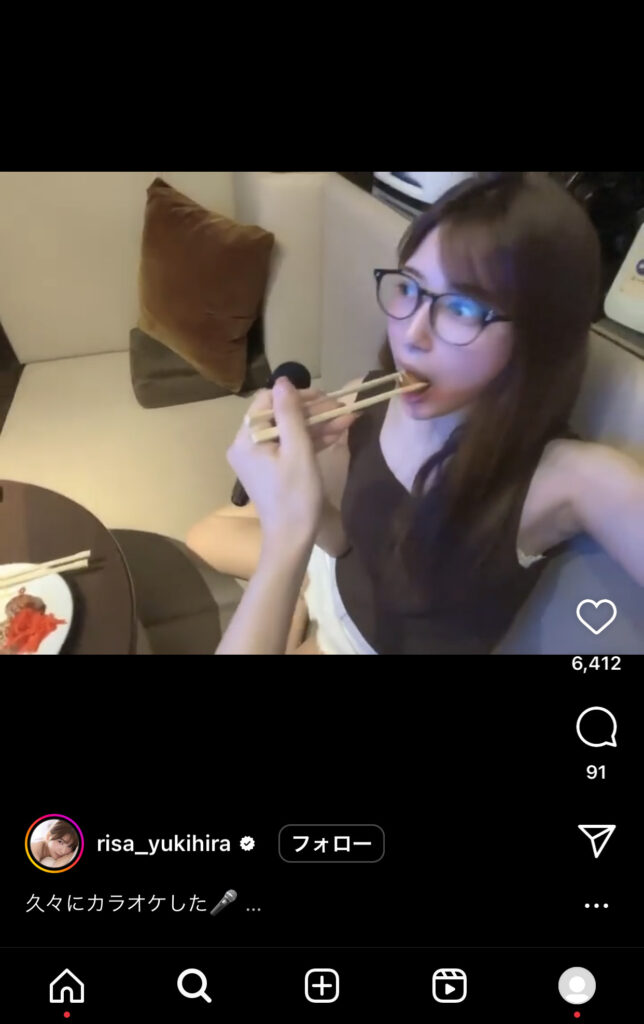Tap the フォロー button to follow risa_yukihira
Viewport: 644px width, 1024px height.
331,844
